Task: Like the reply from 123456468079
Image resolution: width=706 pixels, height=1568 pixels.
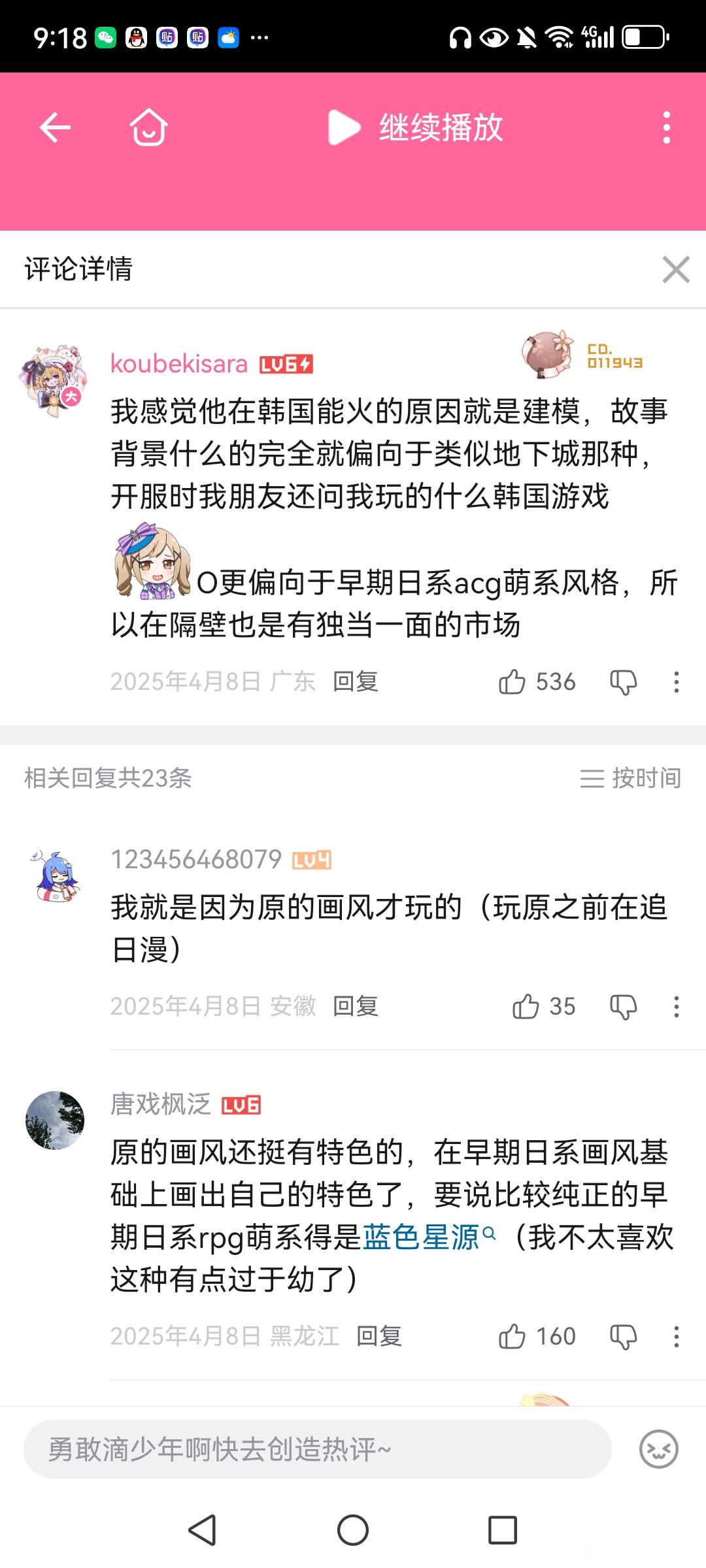Action: pos(526,1007)
